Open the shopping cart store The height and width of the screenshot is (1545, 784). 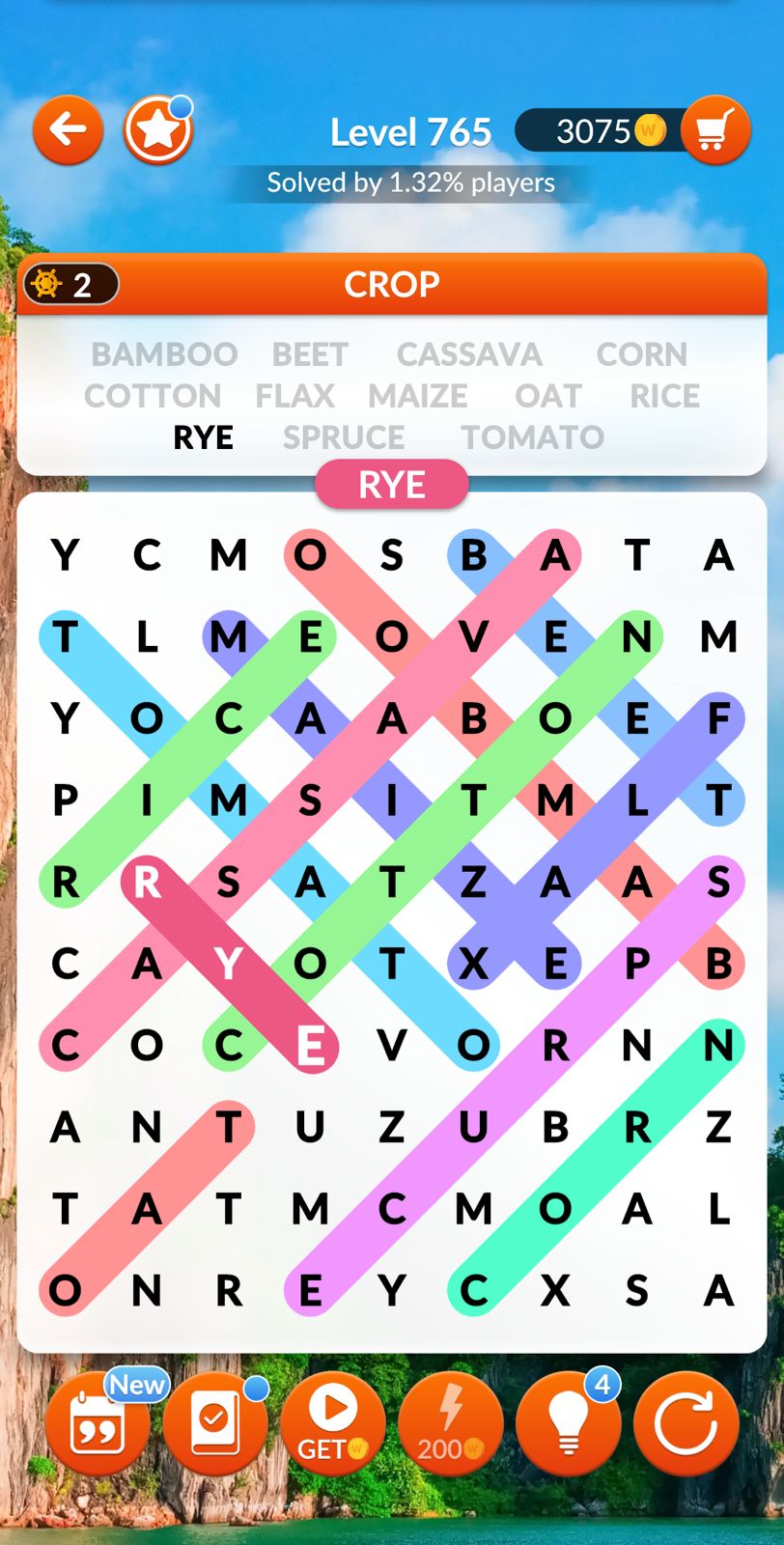[x=714, y=129]
